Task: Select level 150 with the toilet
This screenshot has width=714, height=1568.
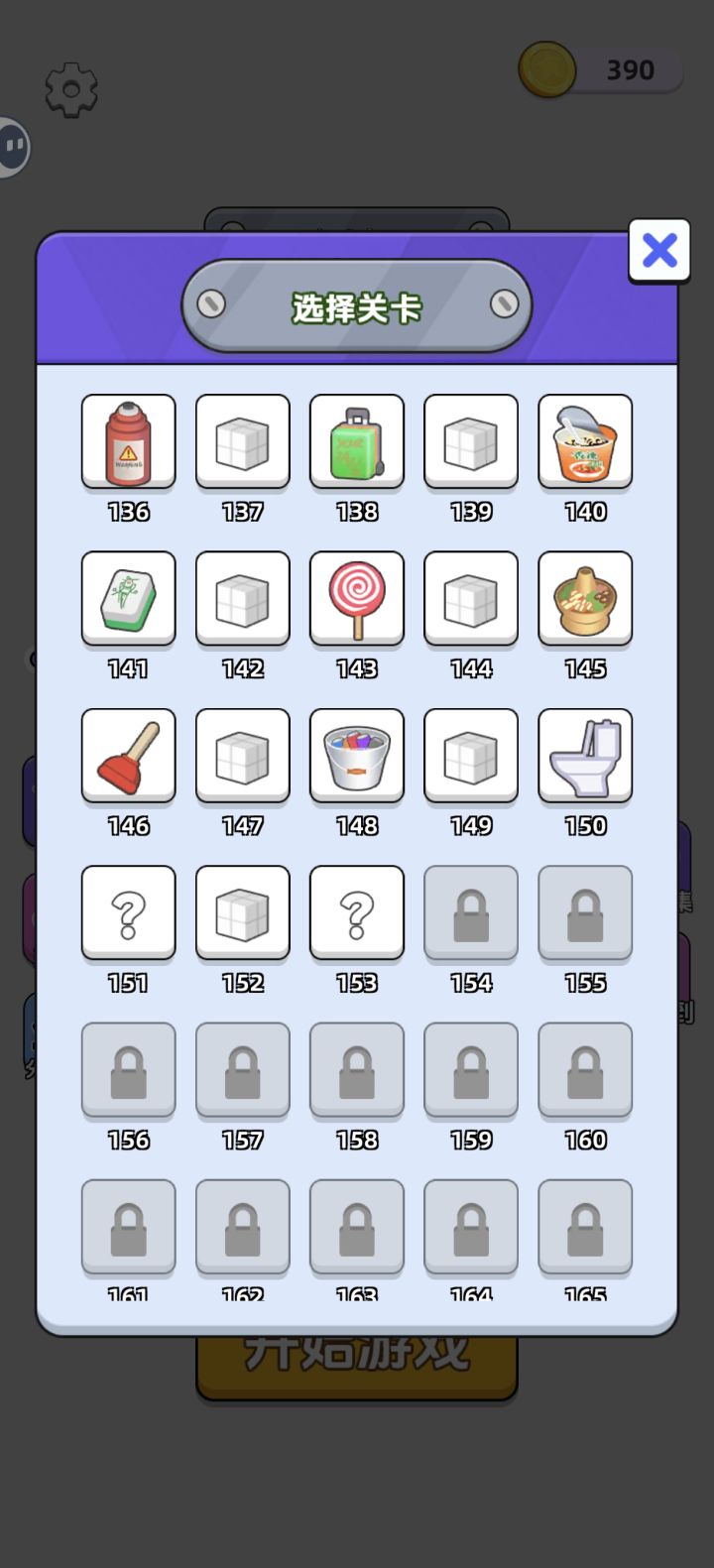Action: click(x=585, y=755)
